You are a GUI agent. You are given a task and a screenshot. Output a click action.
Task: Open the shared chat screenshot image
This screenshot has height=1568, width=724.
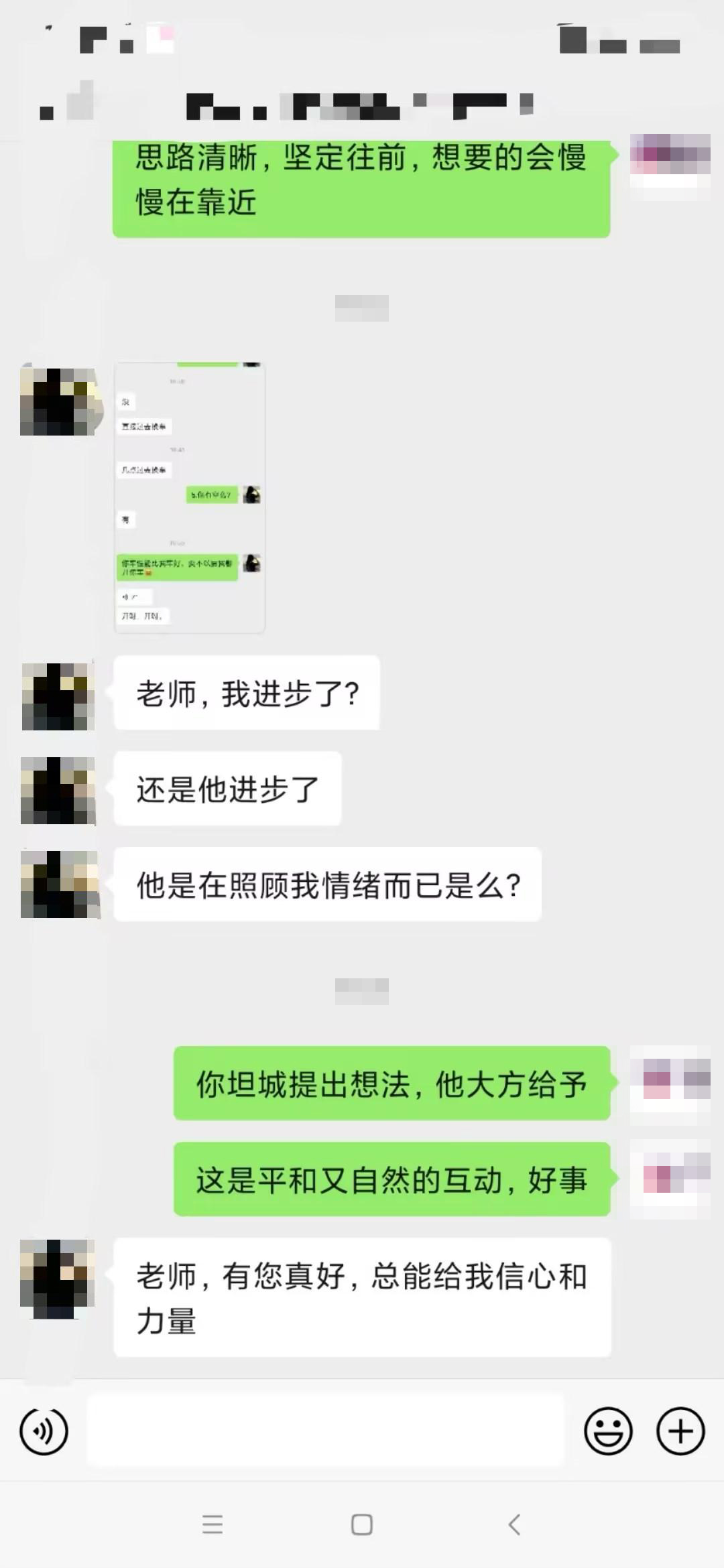190,497
